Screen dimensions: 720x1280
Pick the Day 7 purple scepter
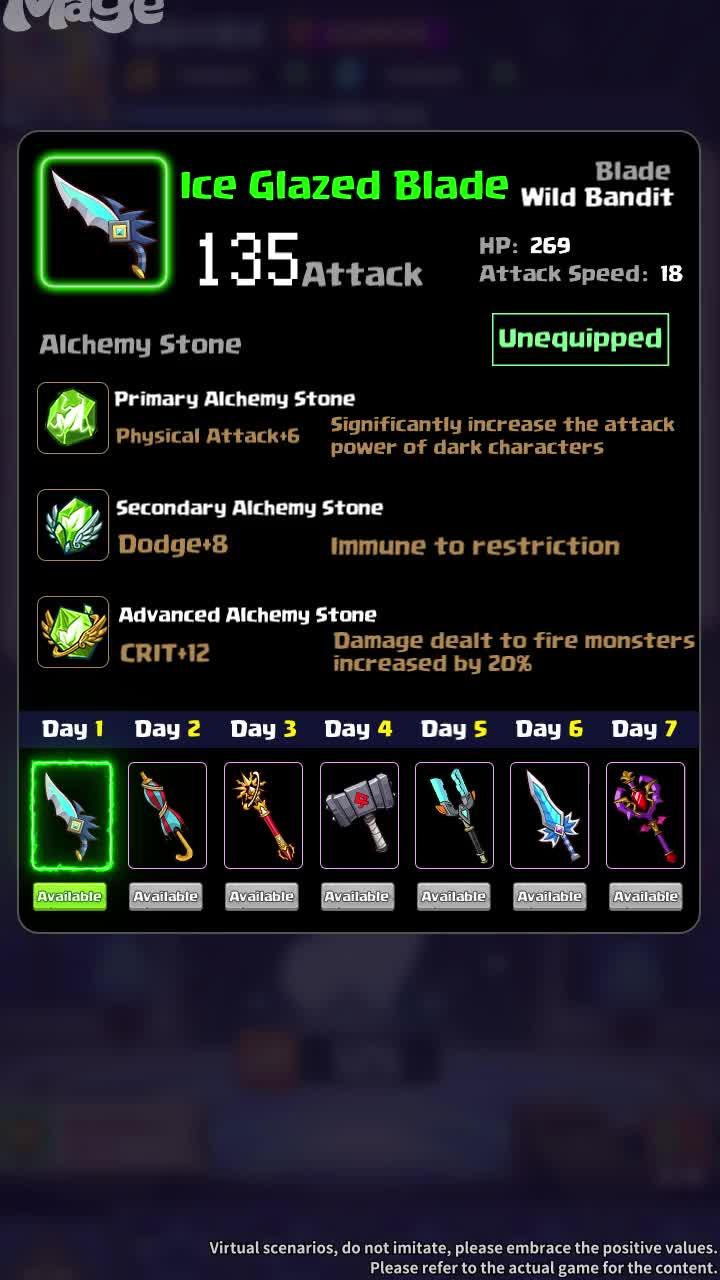pos(645,815)
